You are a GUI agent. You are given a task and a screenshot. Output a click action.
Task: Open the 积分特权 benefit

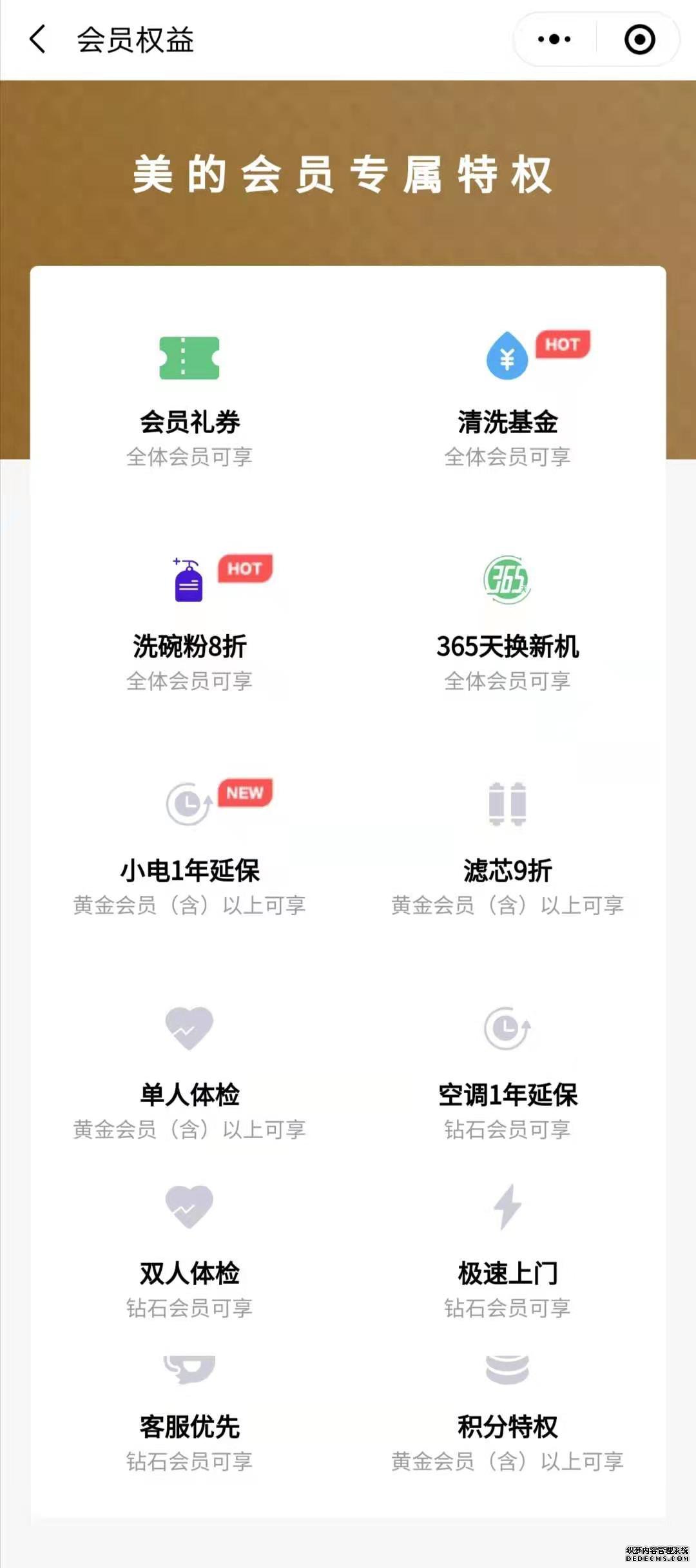tap(508, 1411)
